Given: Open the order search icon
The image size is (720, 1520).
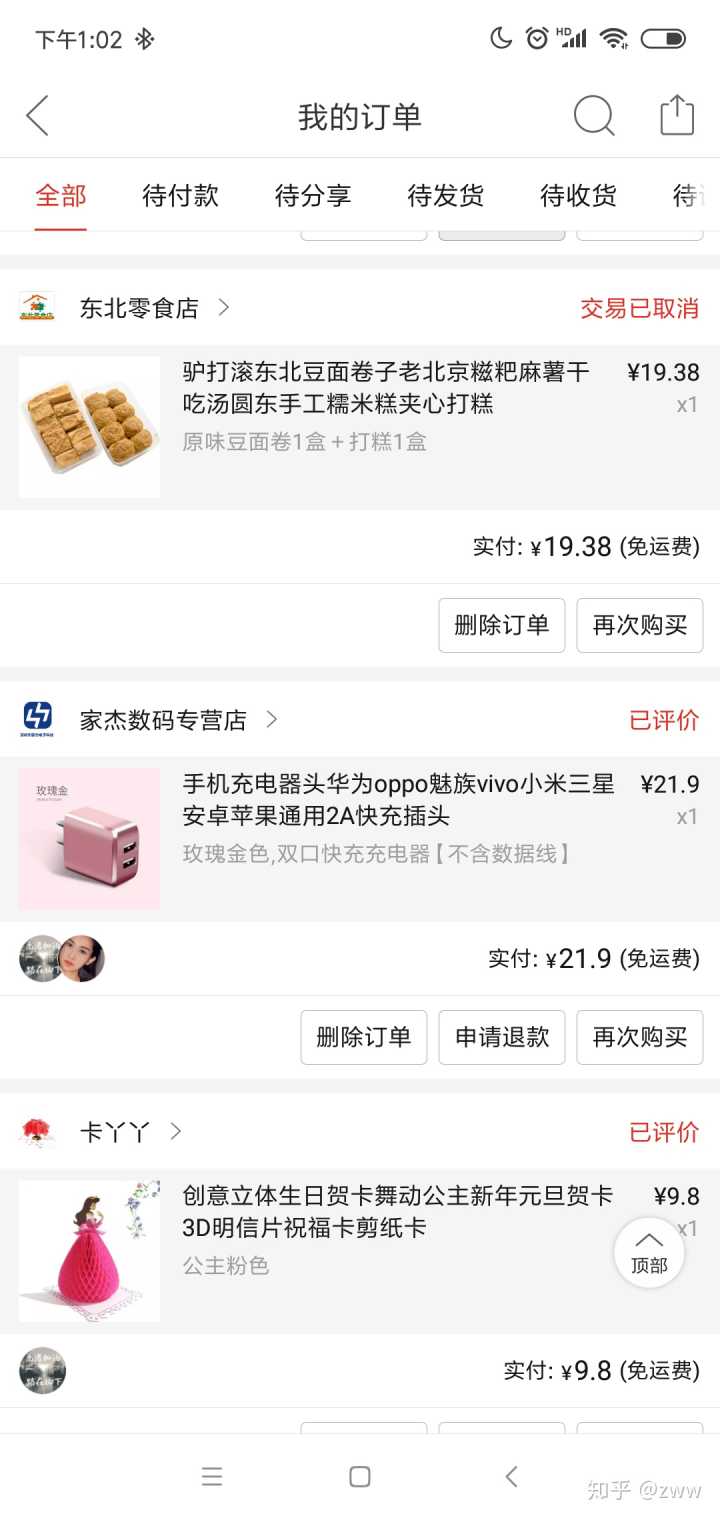Looking at the screenshot, I should pos(593,116).
